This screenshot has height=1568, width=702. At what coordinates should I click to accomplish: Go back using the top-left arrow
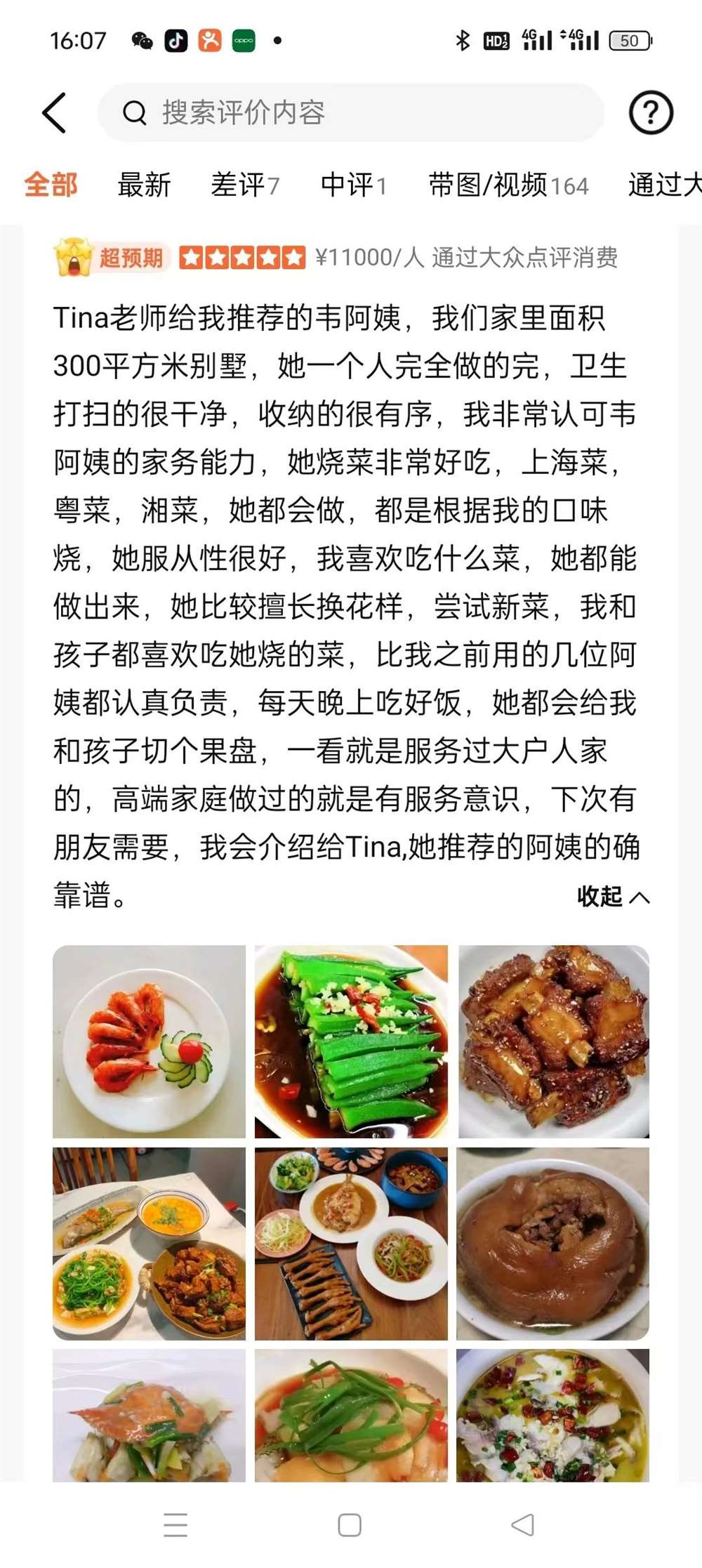click(54, 112)
